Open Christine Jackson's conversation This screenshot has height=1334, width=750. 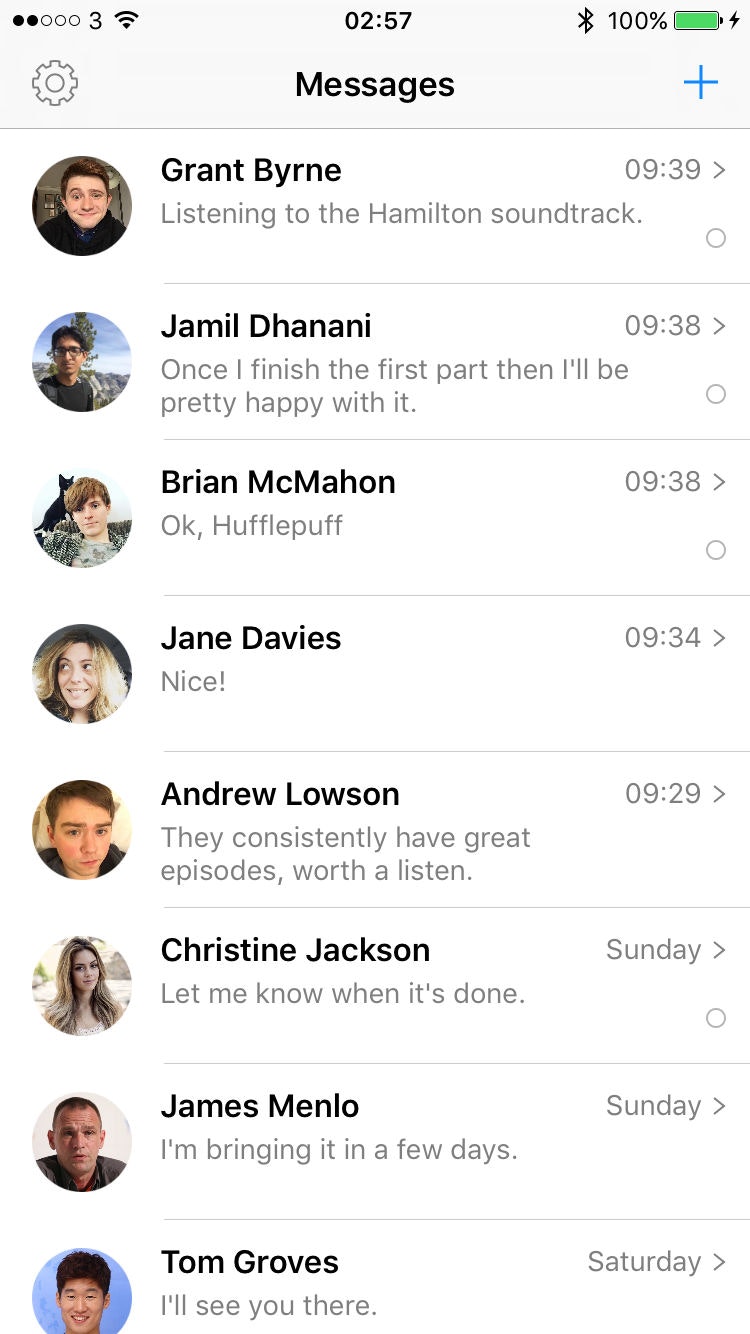[400, 986]
